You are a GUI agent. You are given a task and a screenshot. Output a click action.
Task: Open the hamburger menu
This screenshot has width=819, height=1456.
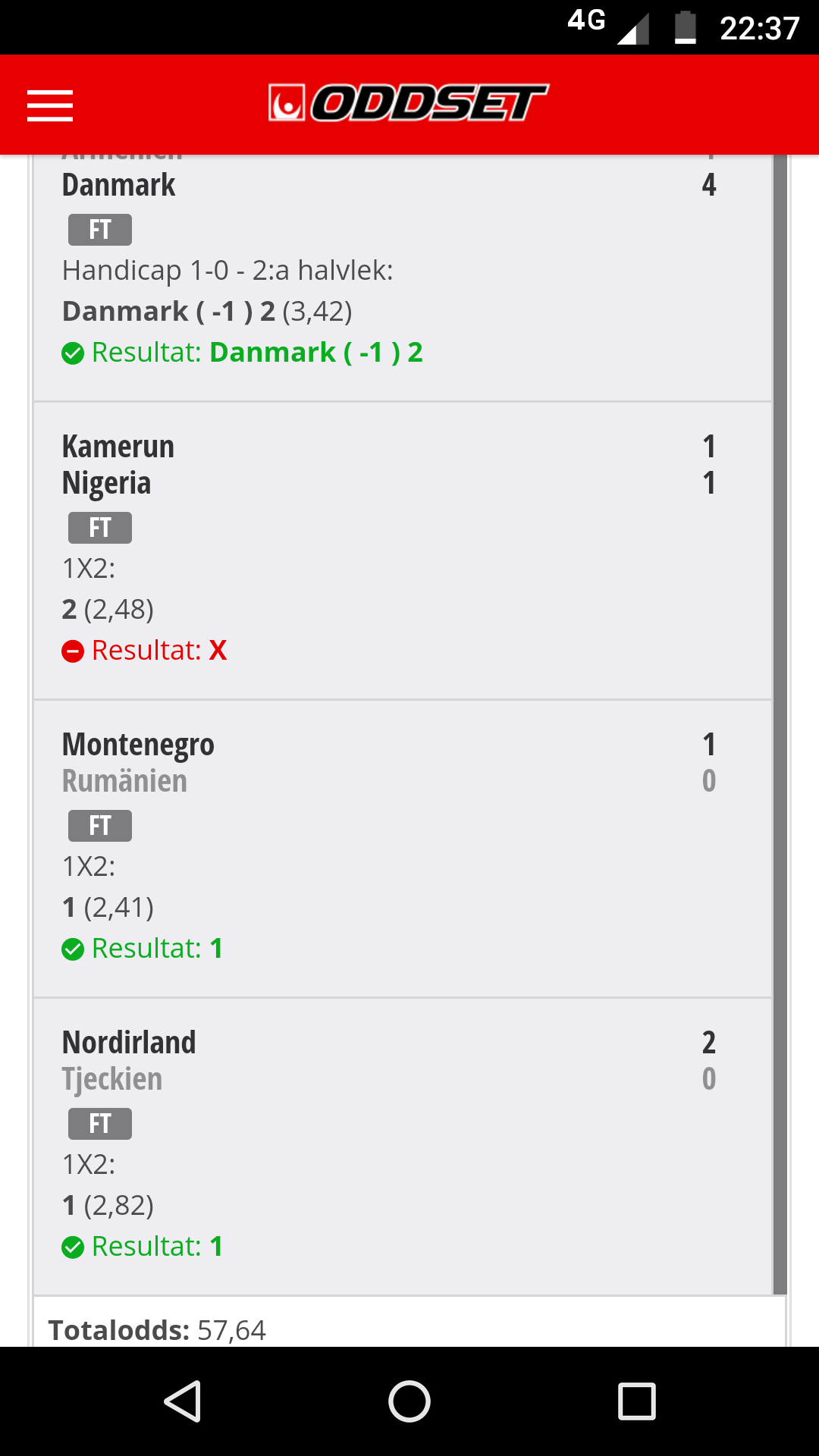click(50, 105)
